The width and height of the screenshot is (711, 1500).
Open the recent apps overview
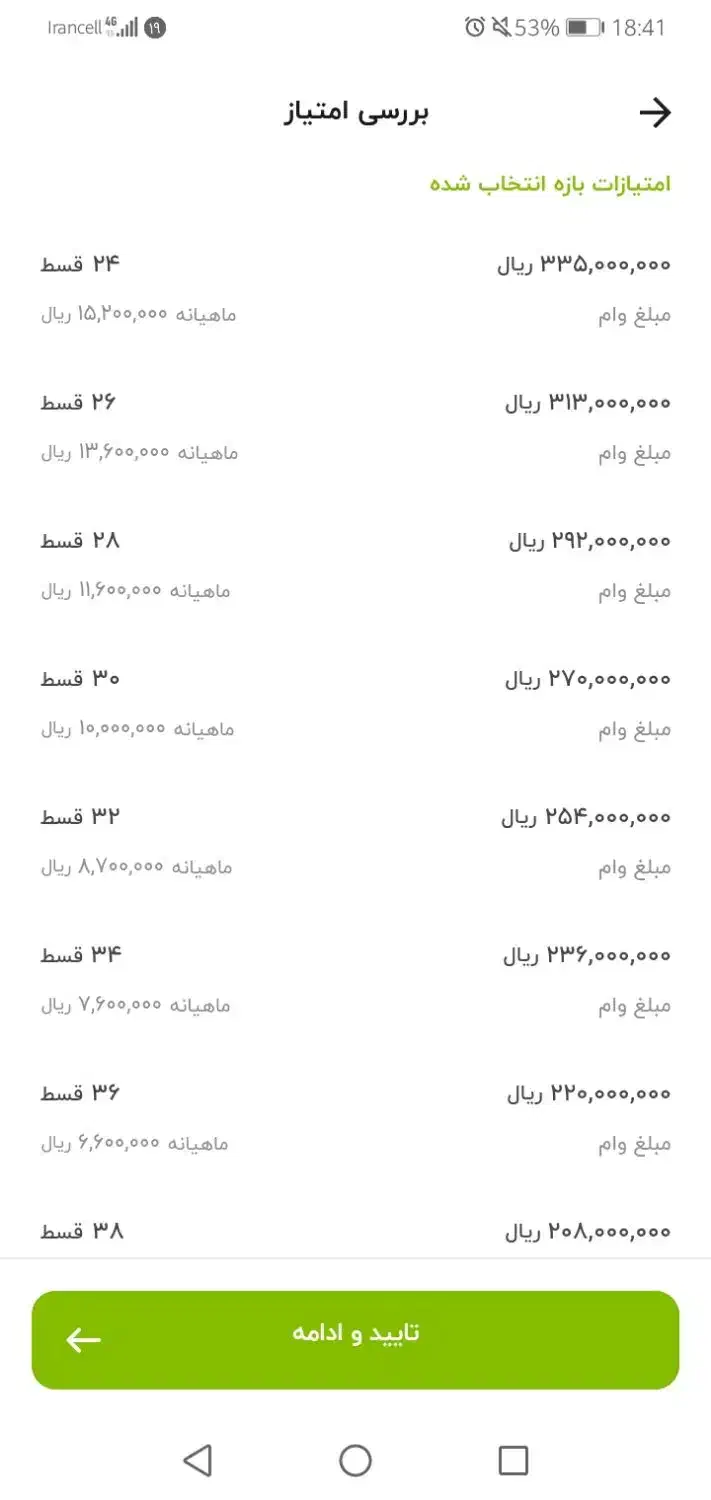pos(513,1461)
